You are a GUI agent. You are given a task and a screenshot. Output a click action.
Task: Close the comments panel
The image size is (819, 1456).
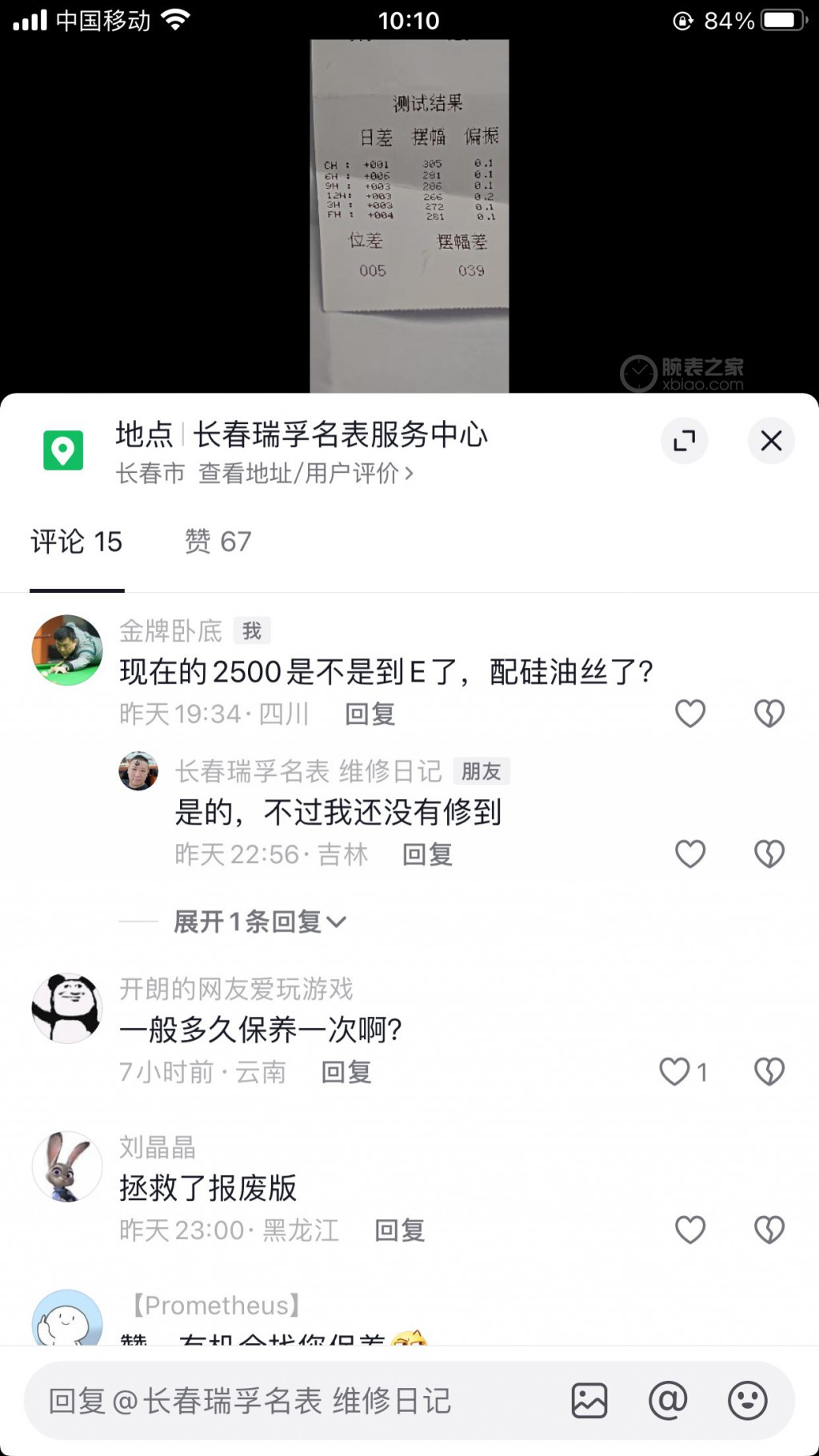[770, 440]
